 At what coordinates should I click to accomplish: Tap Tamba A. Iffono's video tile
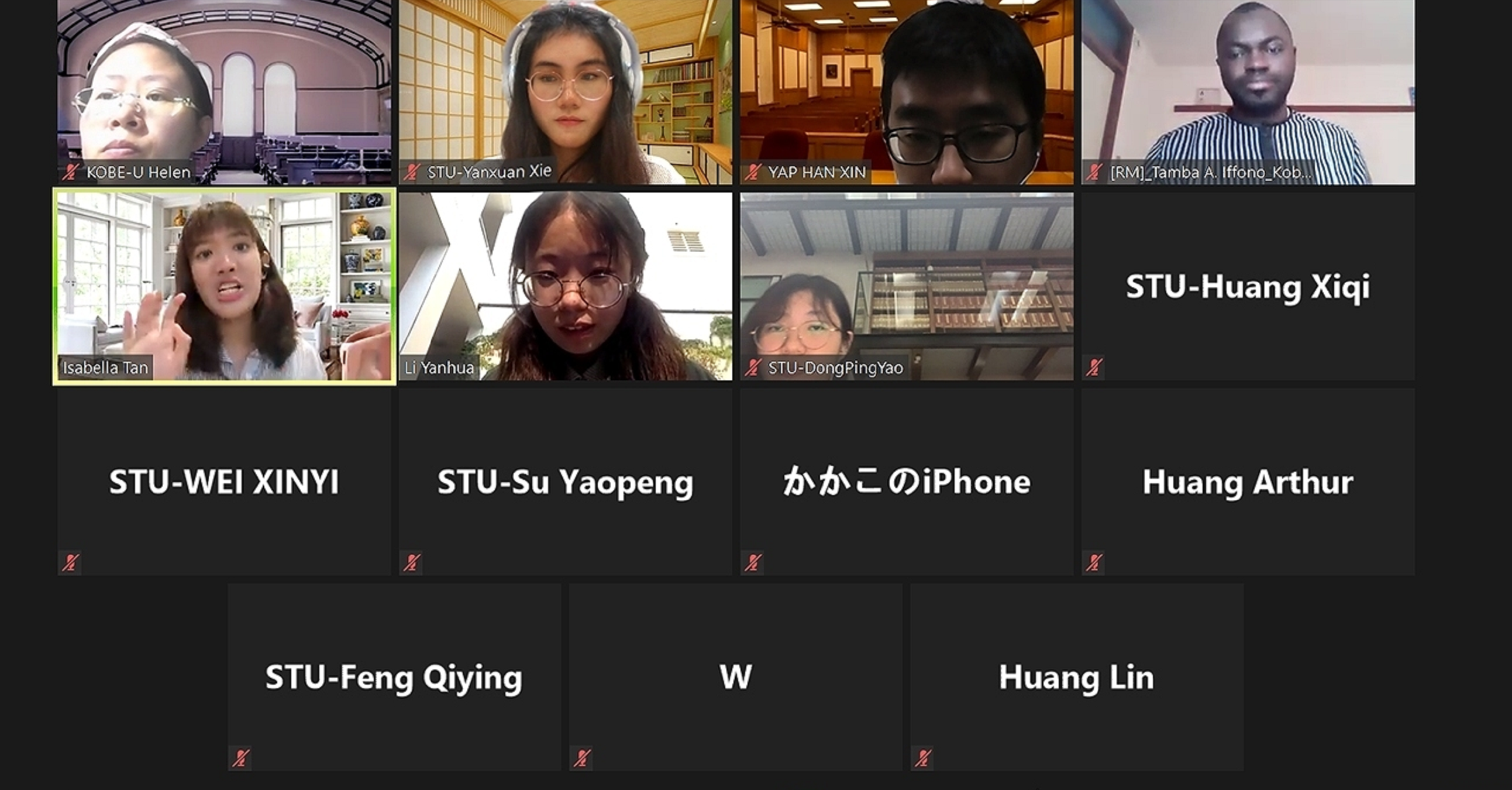(1248, 91)
